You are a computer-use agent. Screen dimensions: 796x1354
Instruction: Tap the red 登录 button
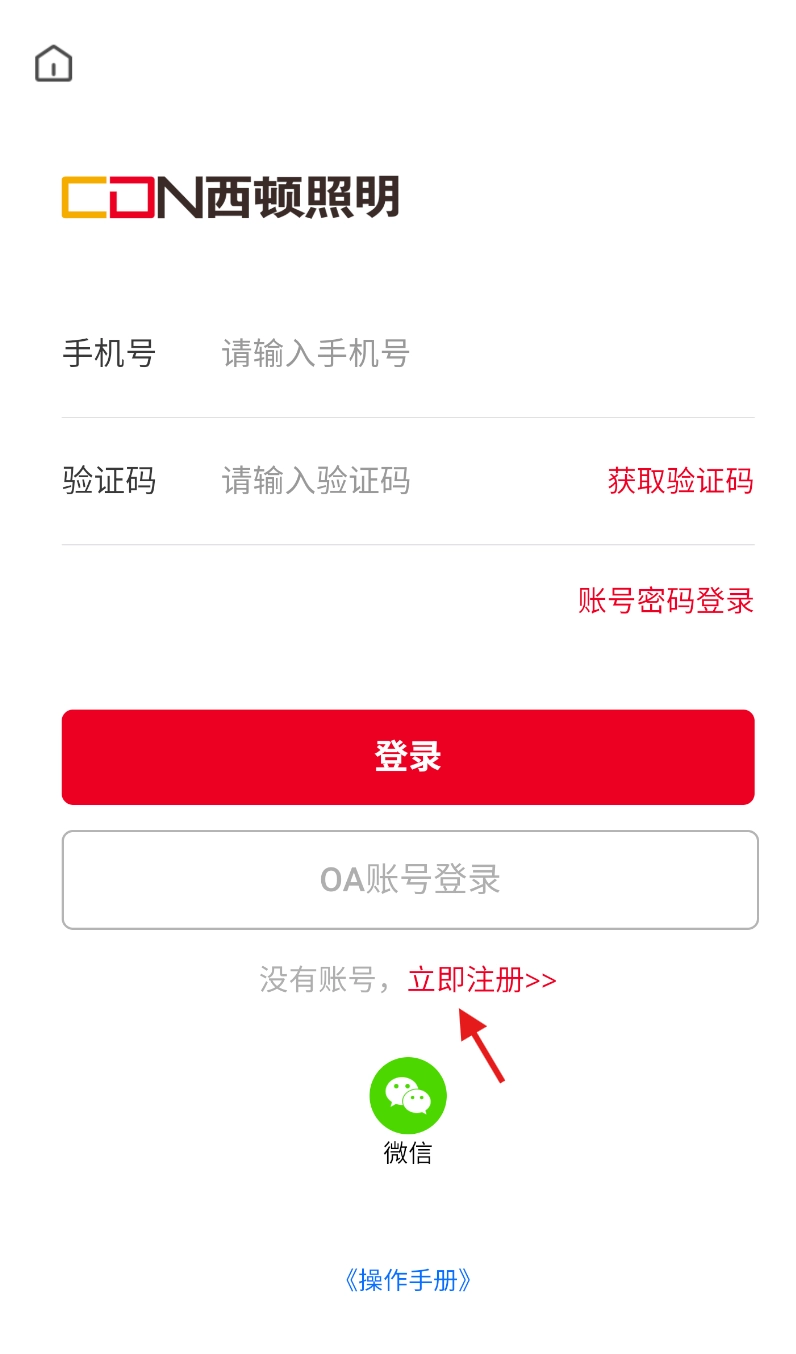tap(408, 757)
